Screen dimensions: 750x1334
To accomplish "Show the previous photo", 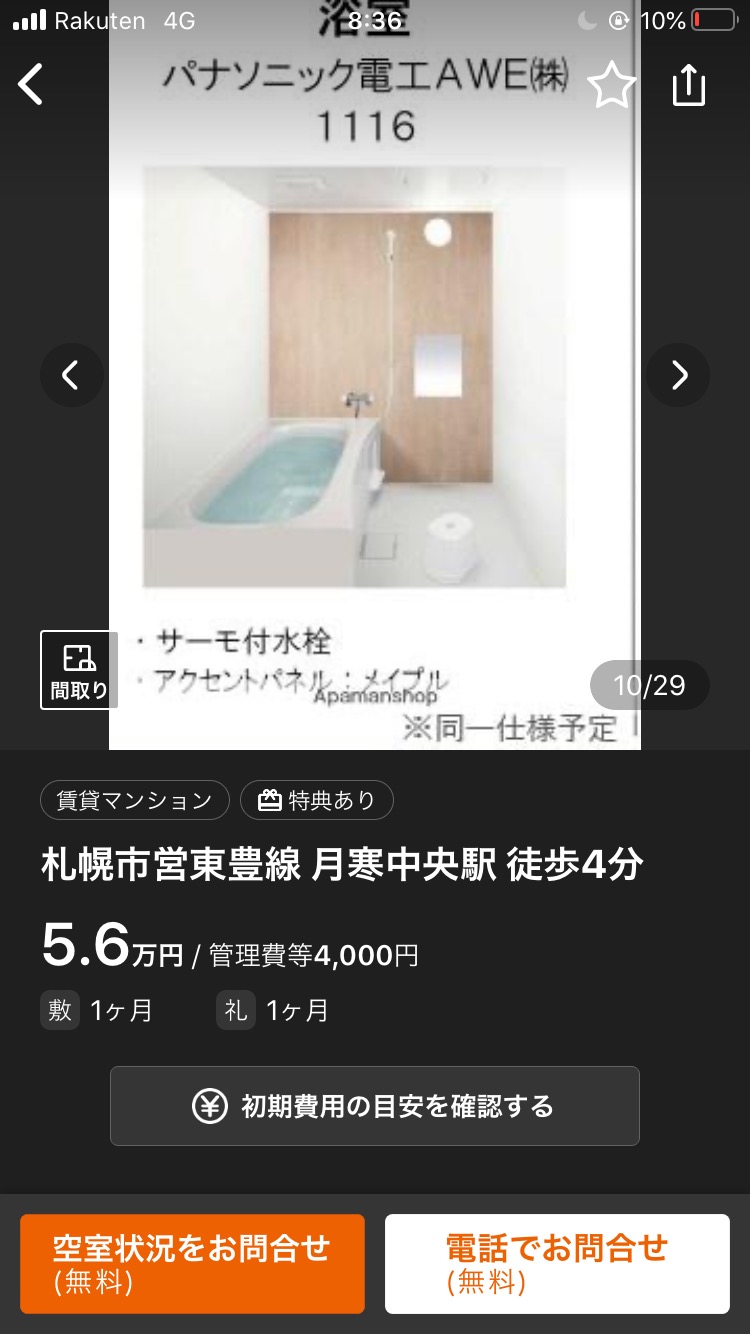I will [x=71, y=375].
